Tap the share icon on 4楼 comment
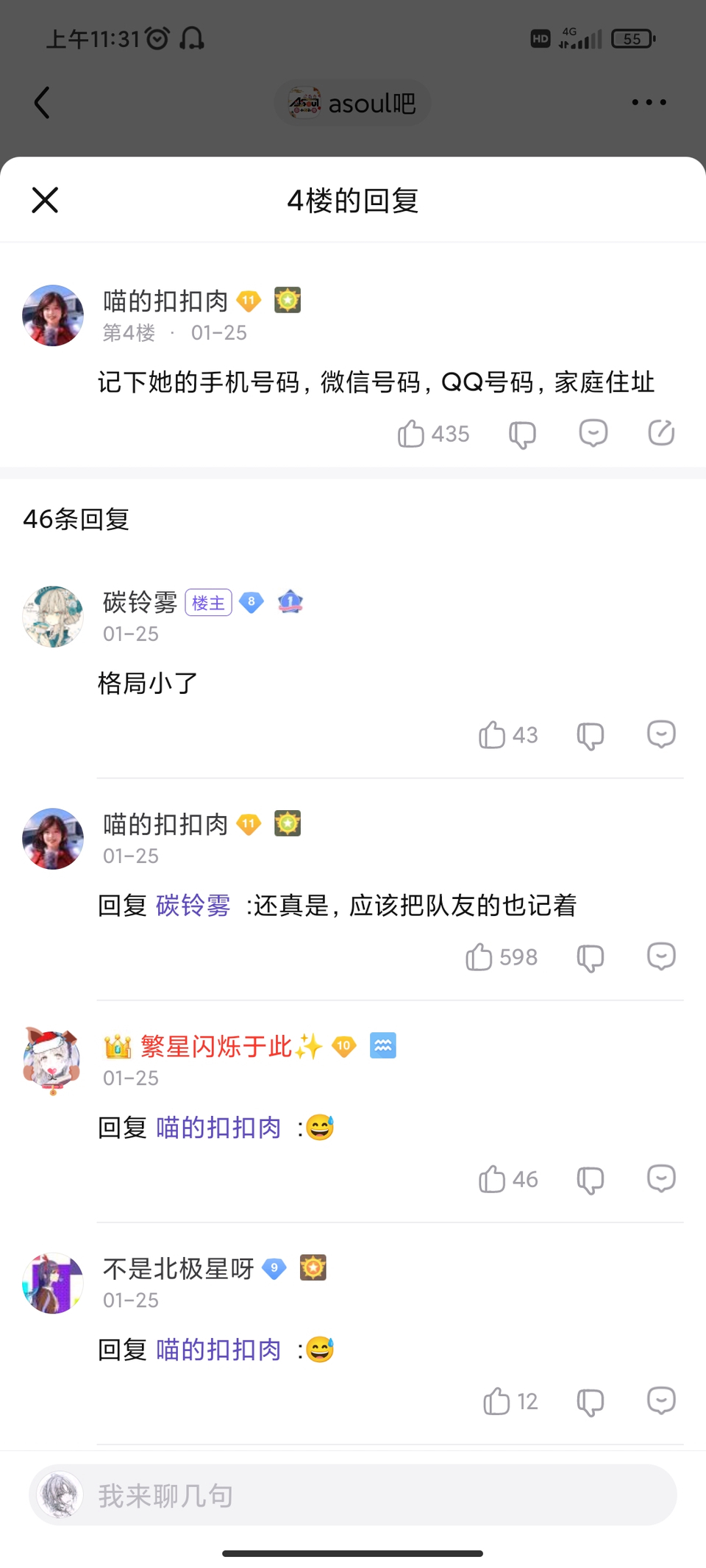 click(x=661, y=432)
